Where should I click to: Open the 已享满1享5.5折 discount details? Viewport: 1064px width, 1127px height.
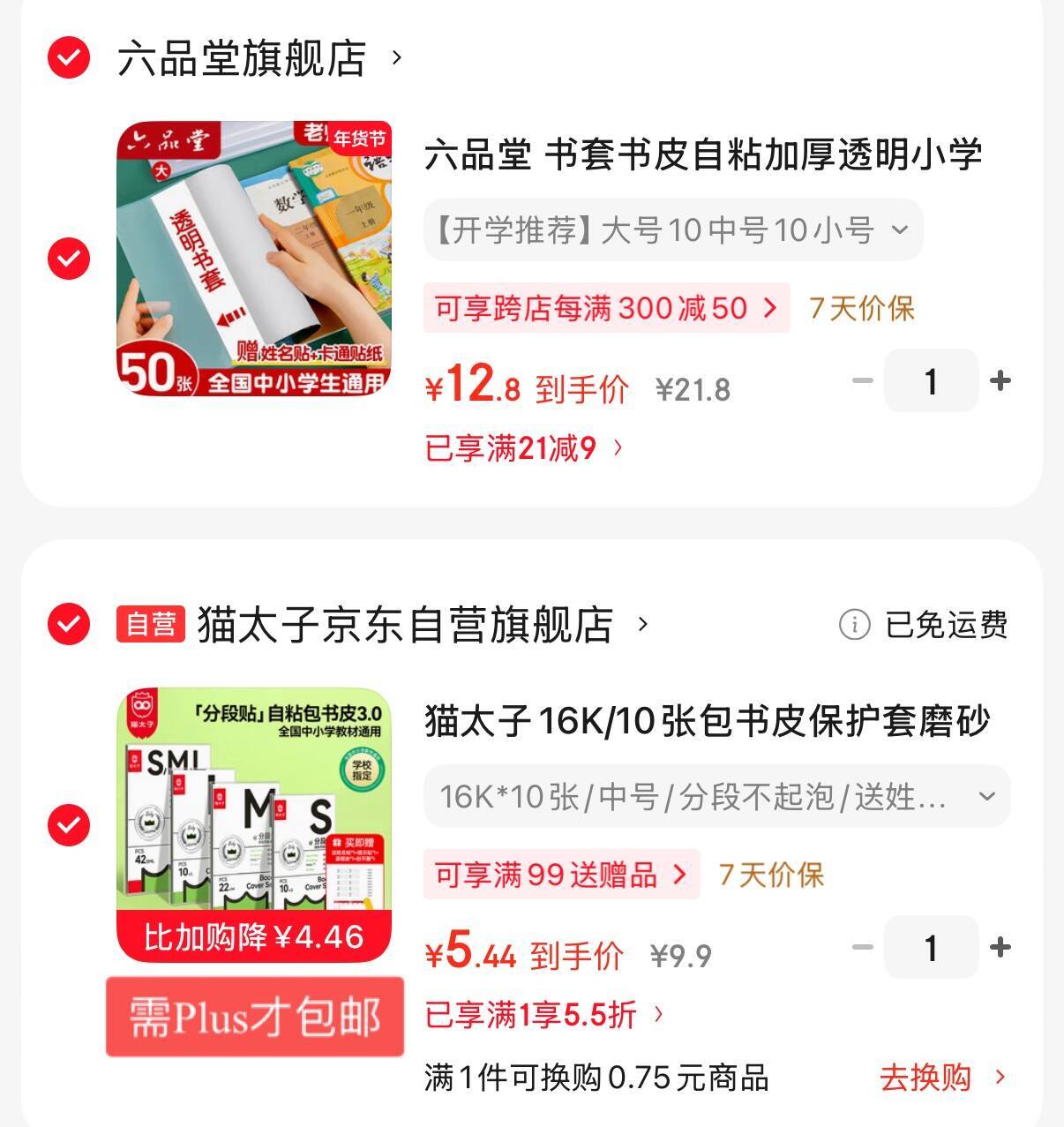click(x=543, y=1015)
